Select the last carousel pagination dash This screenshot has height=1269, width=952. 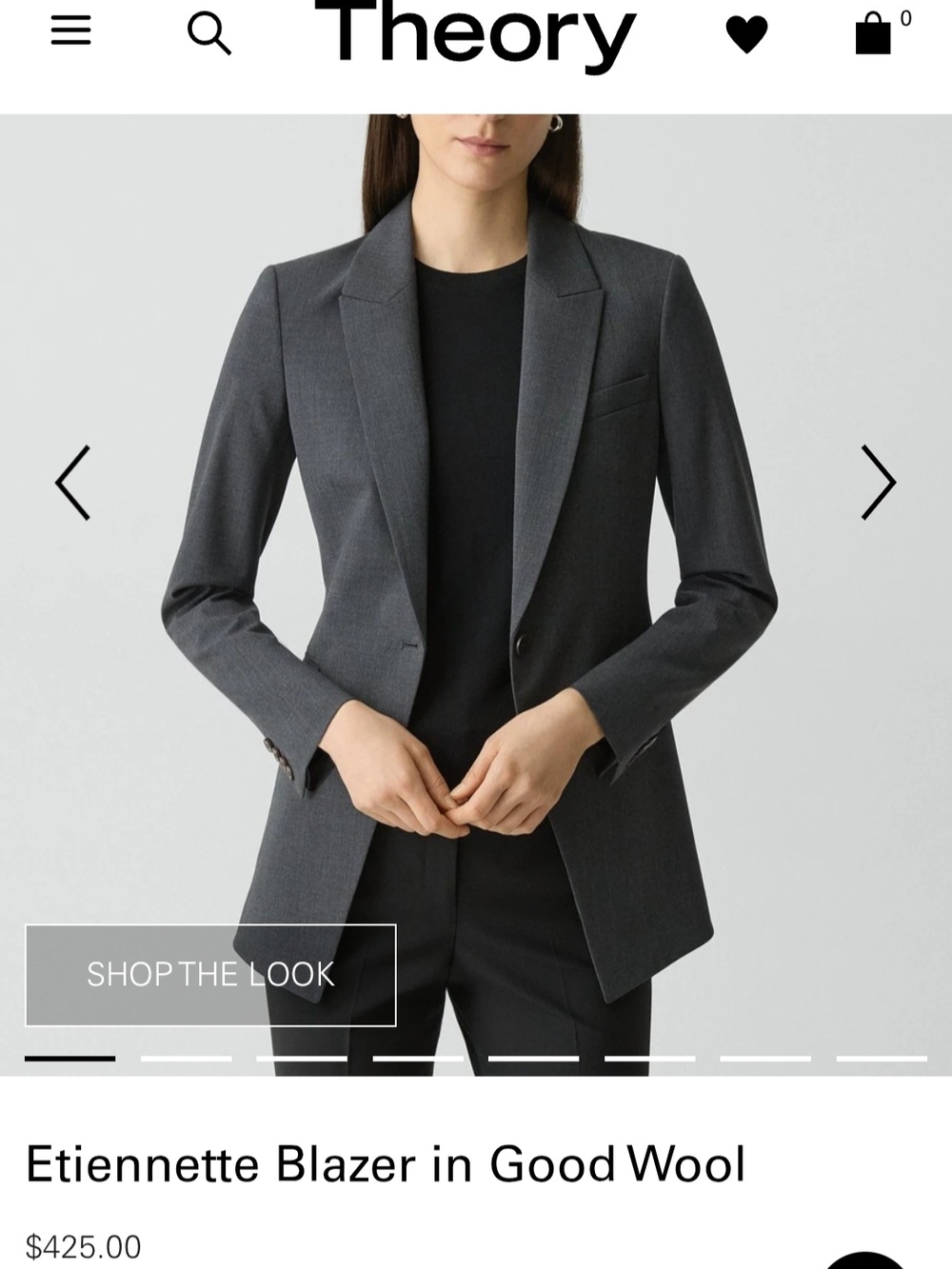click(x=881, y=1058)
